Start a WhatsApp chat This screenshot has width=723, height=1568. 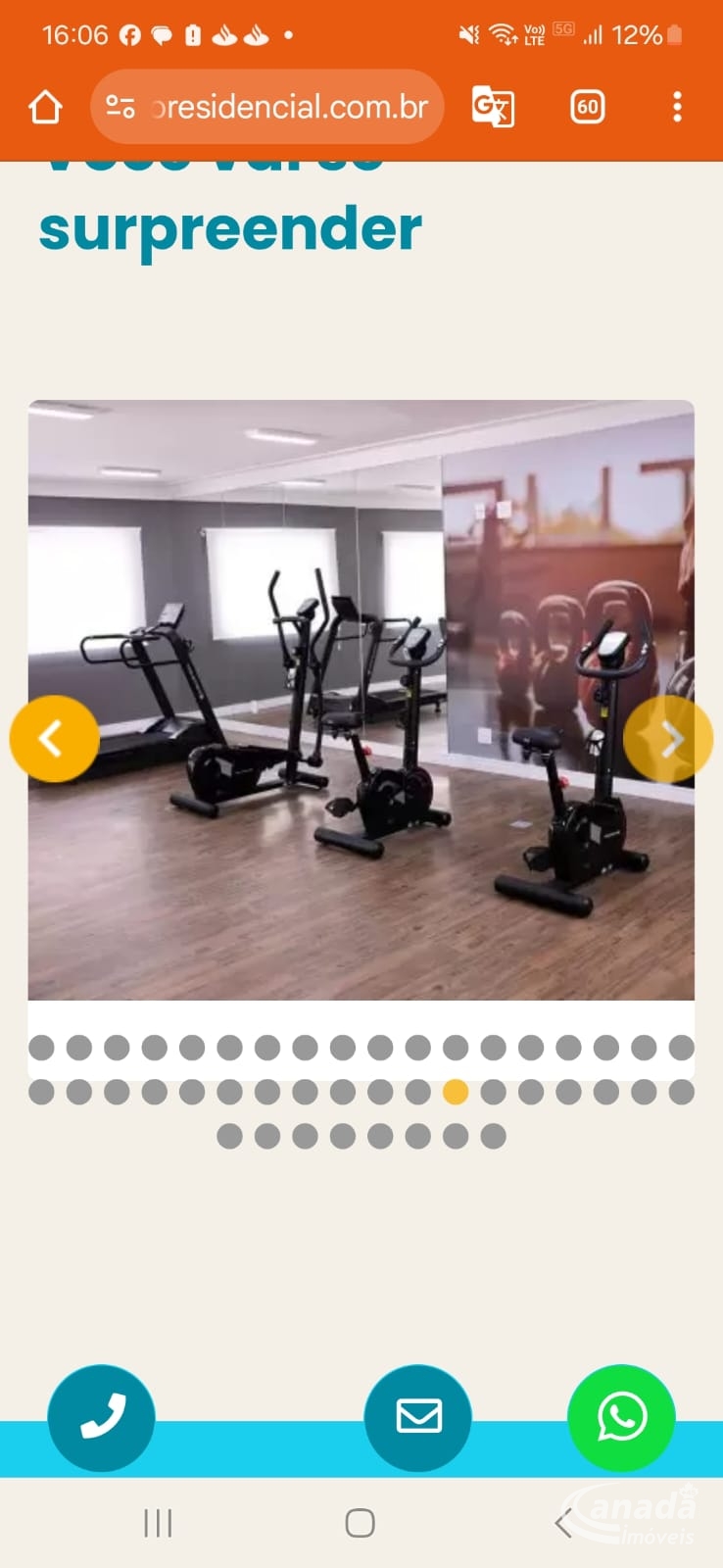click(x=621, y=1417)
